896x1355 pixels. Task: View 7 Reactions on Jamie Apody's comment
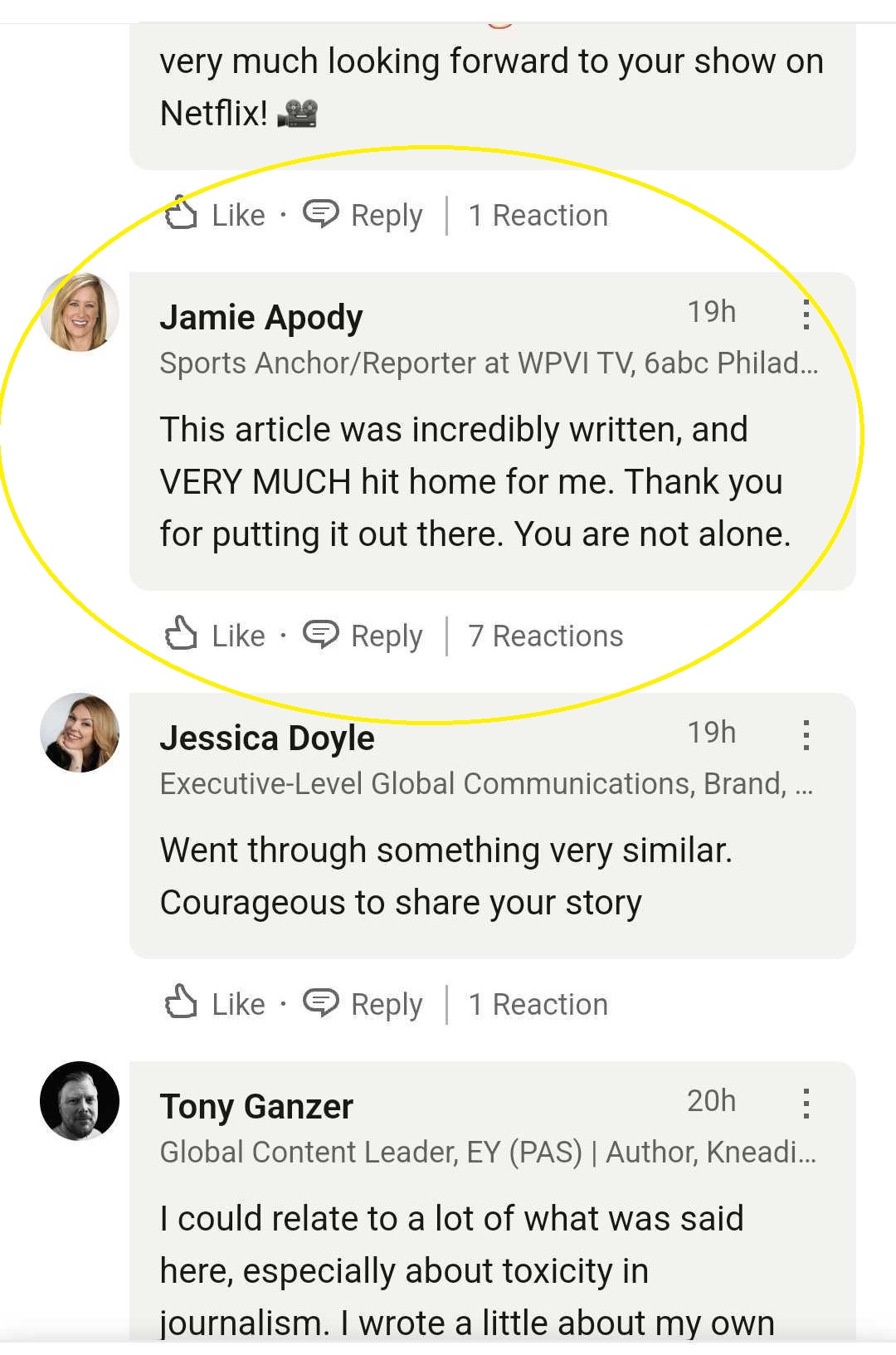[545, 636]
